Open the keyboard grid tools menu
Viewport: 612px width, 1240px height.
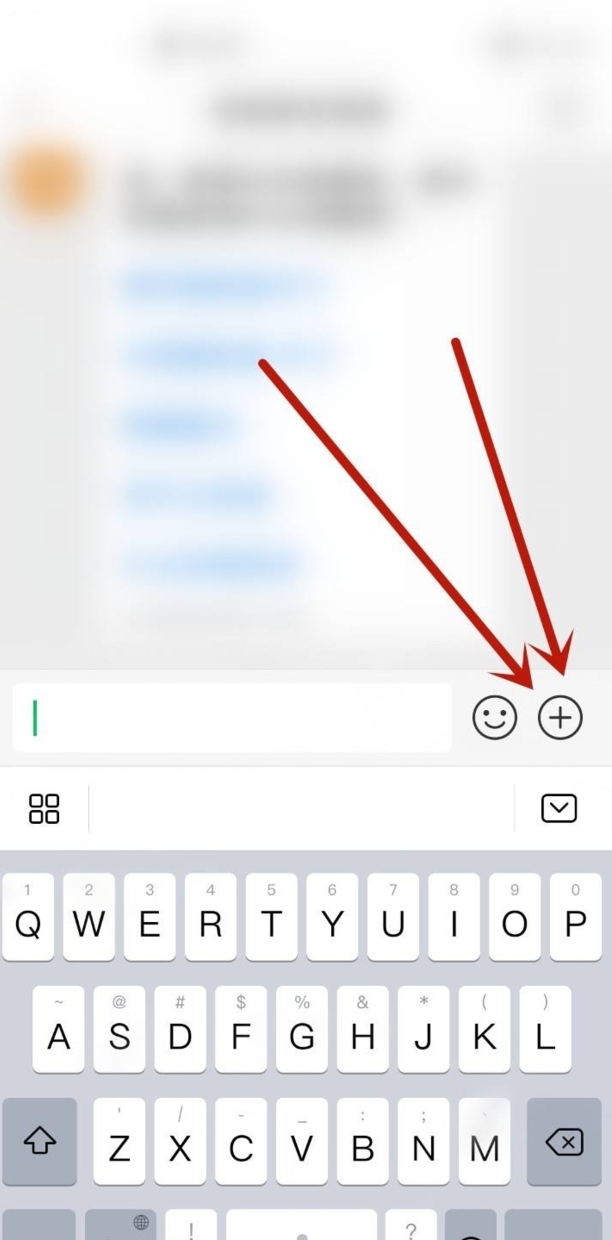[x=44, y=808]
